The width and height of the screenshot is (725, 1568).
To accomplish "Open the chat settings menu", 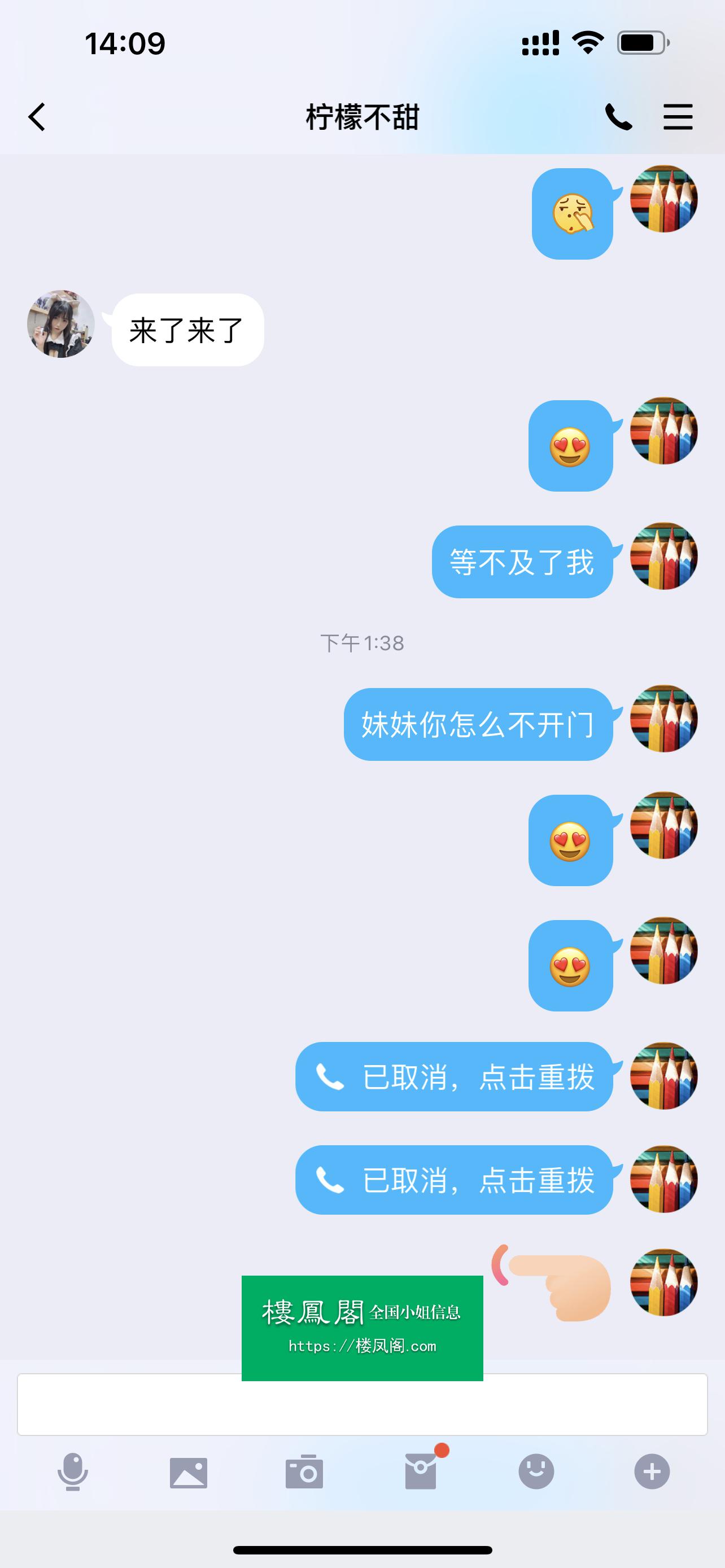I will [x=678, y=117].
